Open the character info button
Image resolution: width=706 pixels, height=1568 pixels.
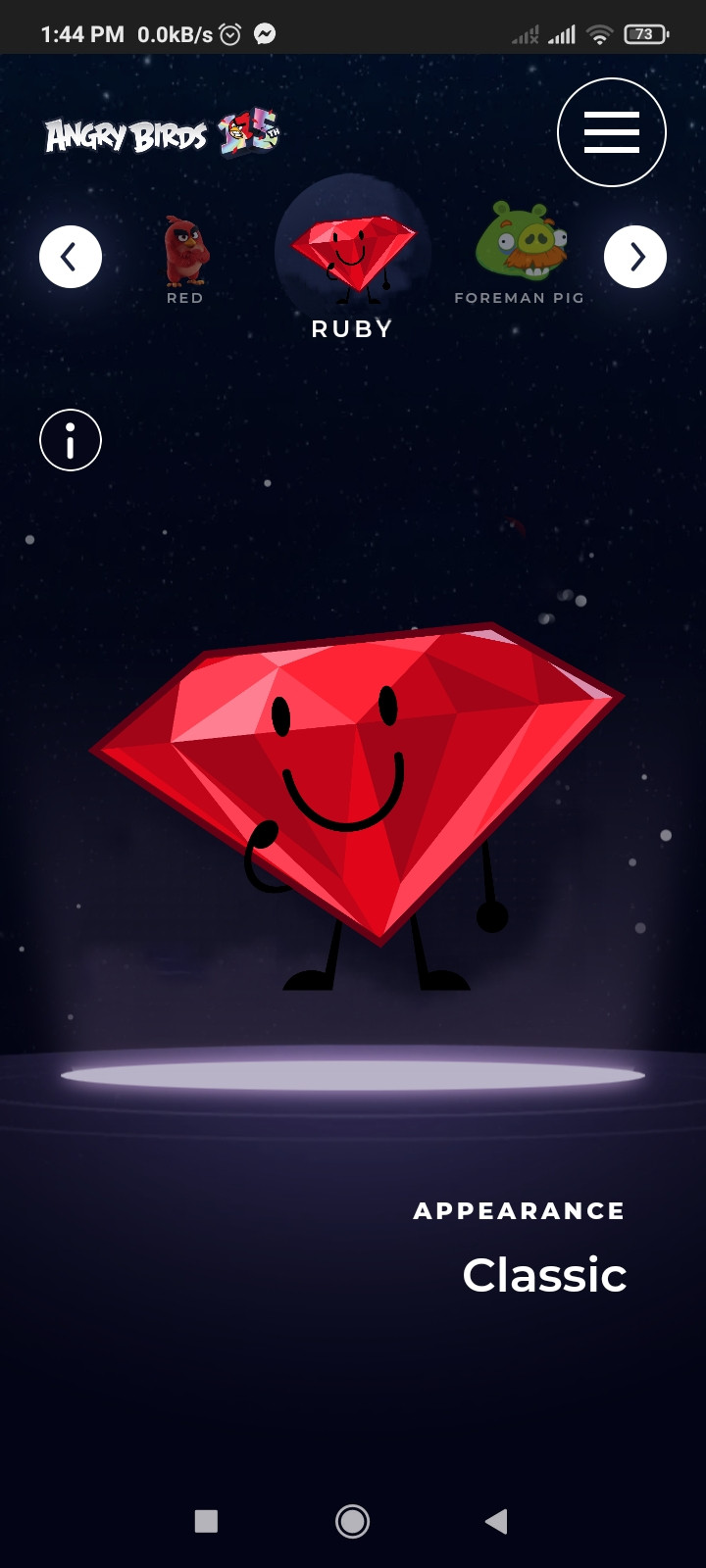click(x=71, y=441)
